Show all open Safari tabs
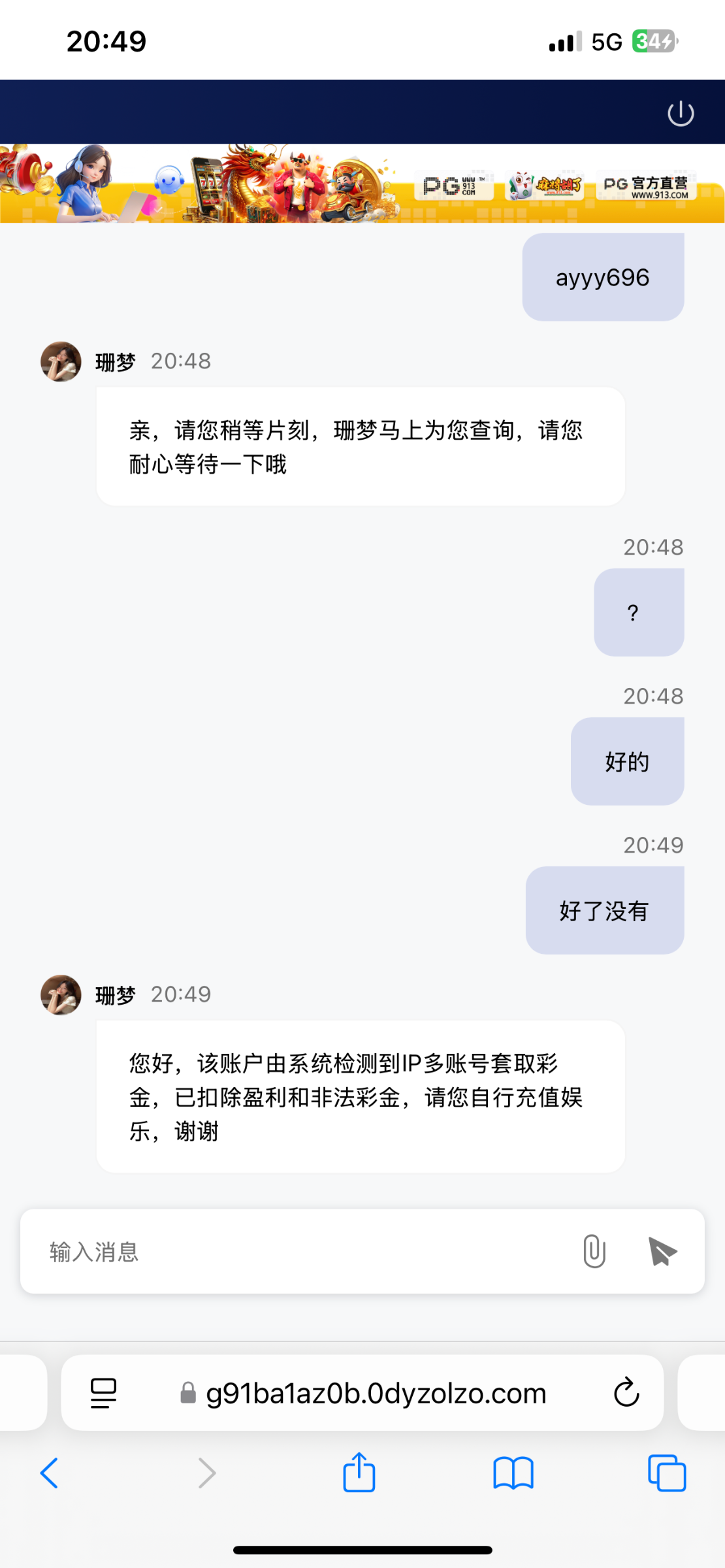 click(x=666, y=1473)
